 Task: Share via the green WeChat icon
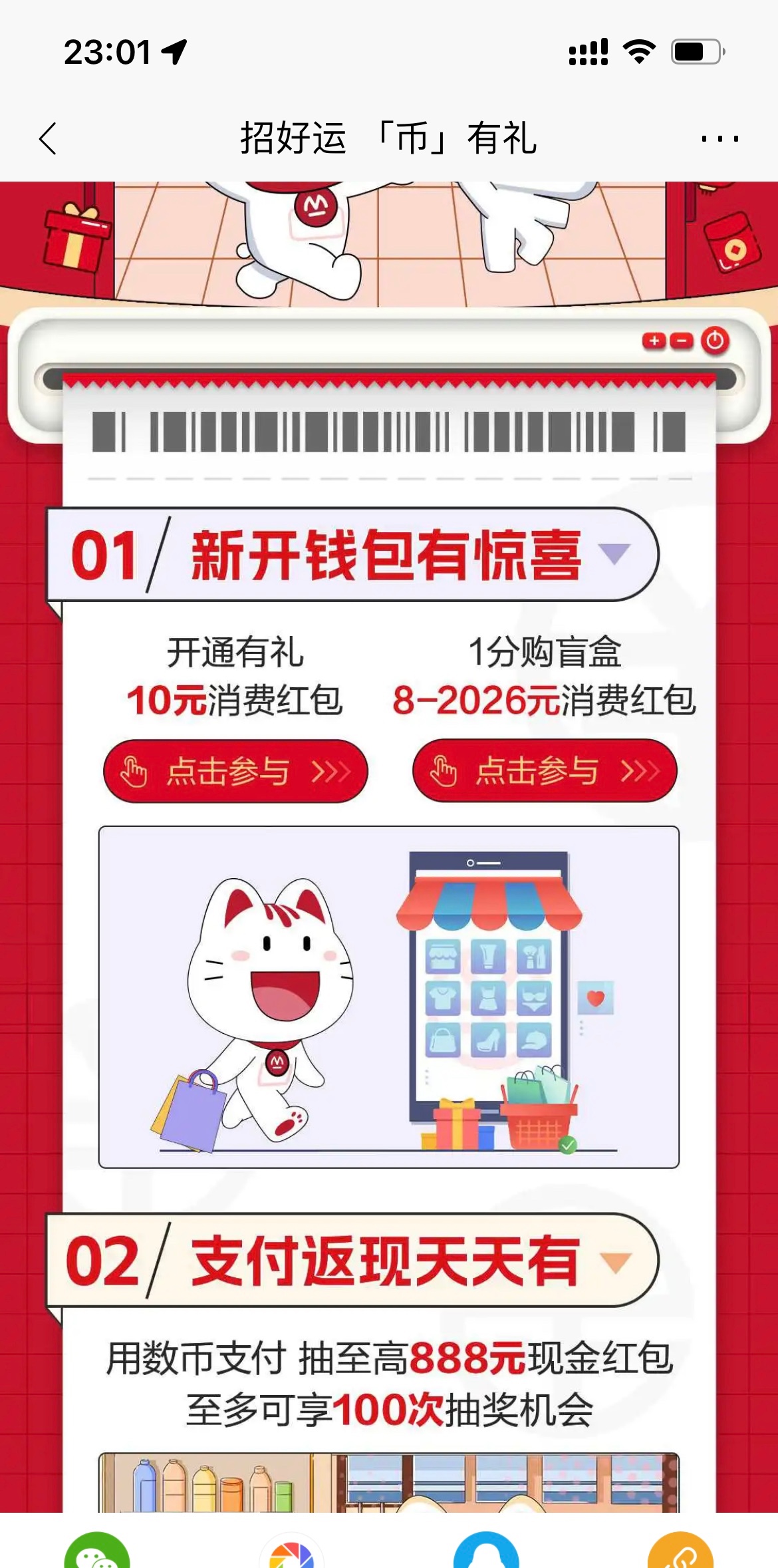(97, 1553)
